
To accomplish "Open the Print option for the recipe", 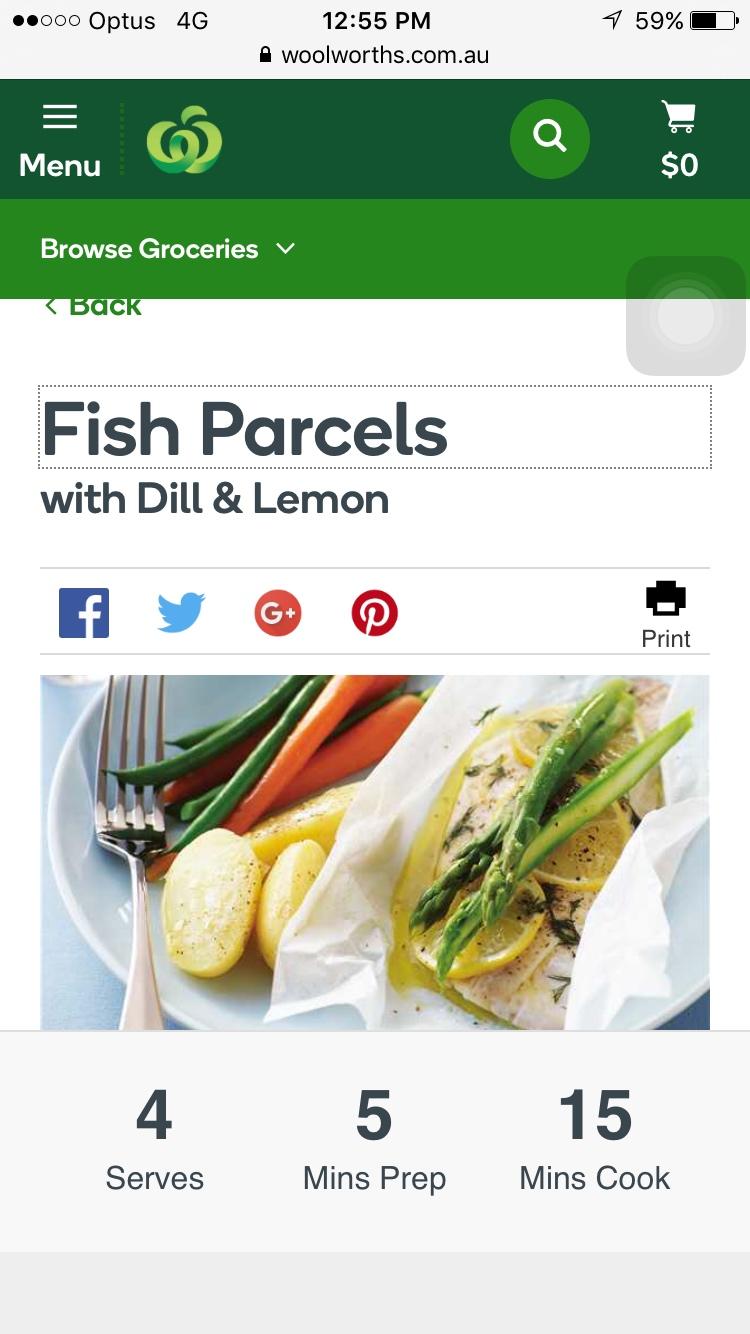I will click(665, 610).
